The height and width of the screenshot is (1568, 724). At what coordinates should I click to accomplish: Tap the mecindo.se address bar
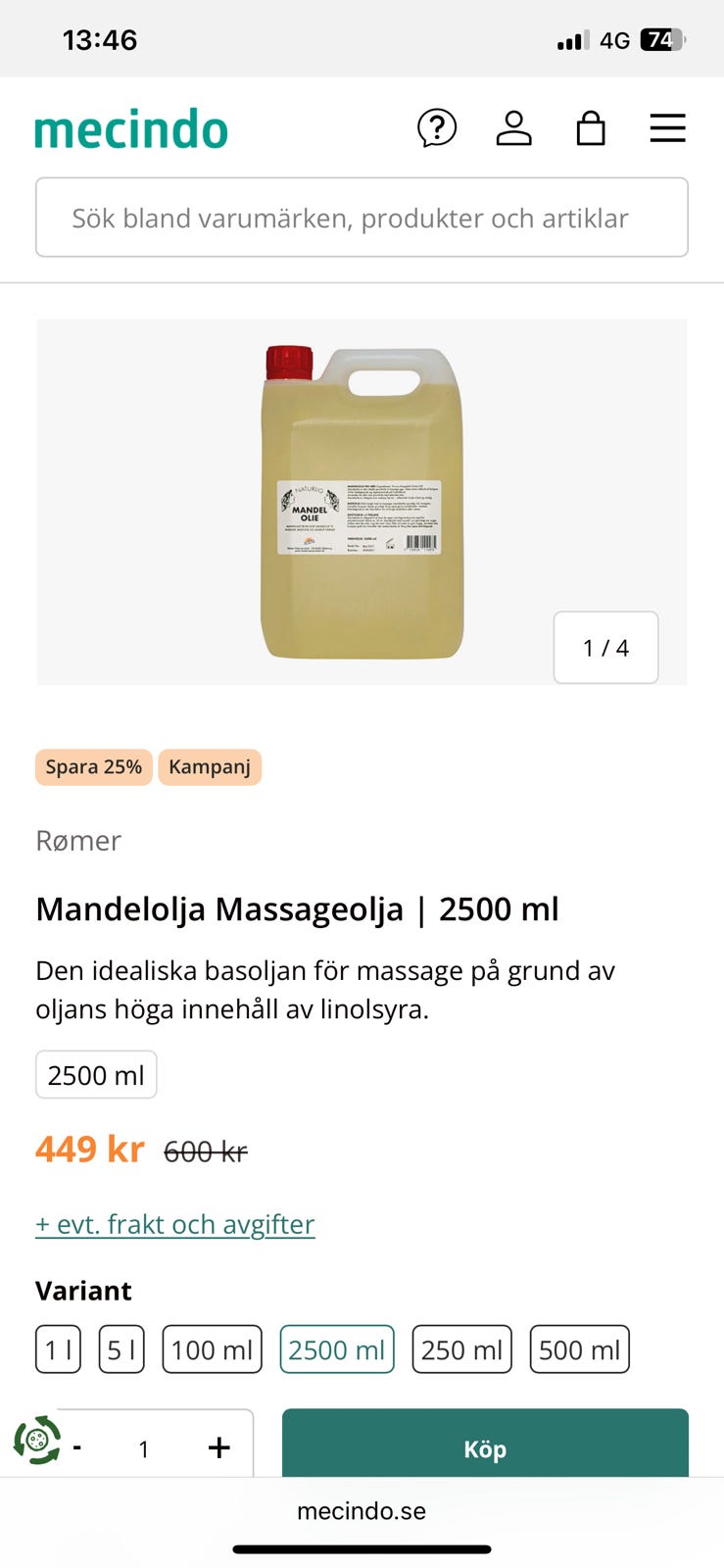[362, 1511]
